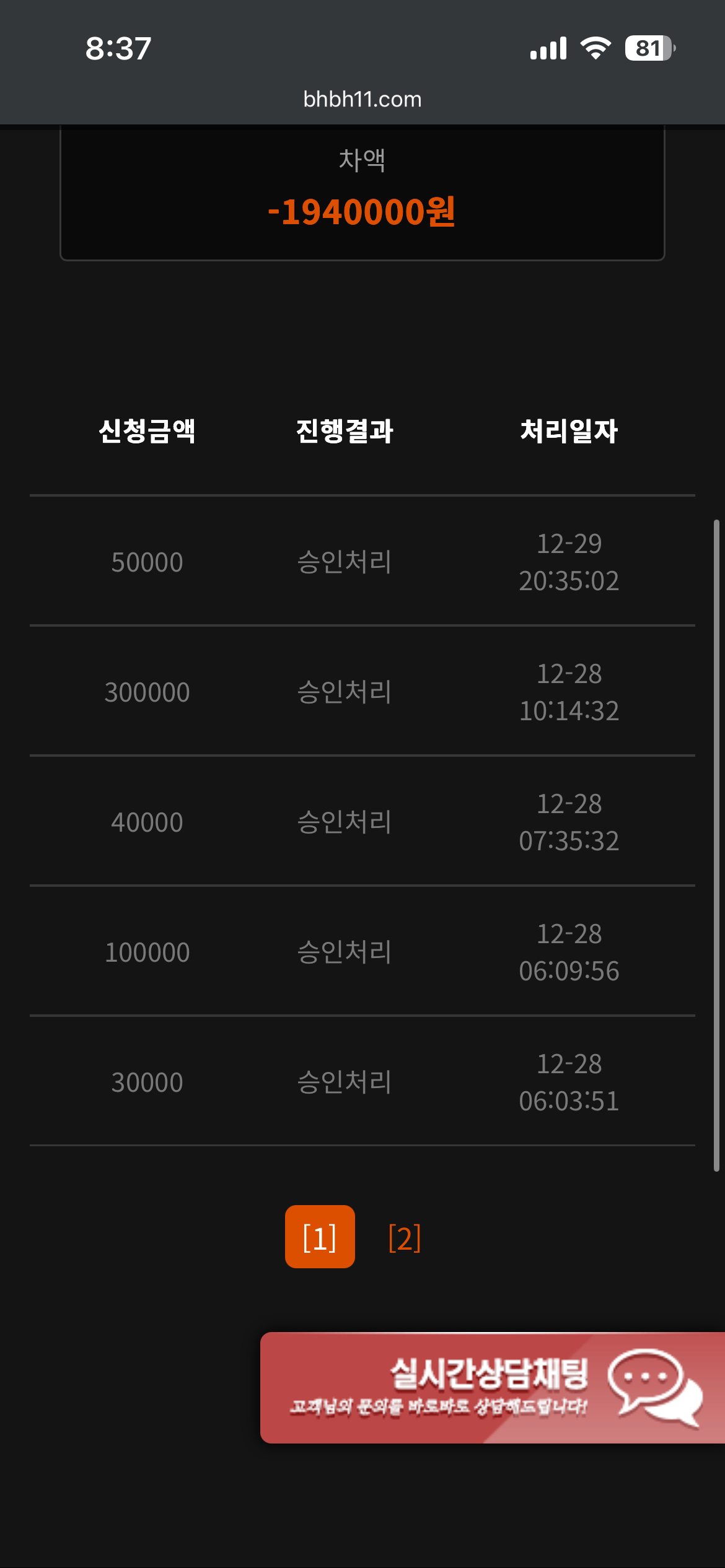Go to page 2 of the list
Viewport: 725px width, 1568px height.
(404, 1237)
